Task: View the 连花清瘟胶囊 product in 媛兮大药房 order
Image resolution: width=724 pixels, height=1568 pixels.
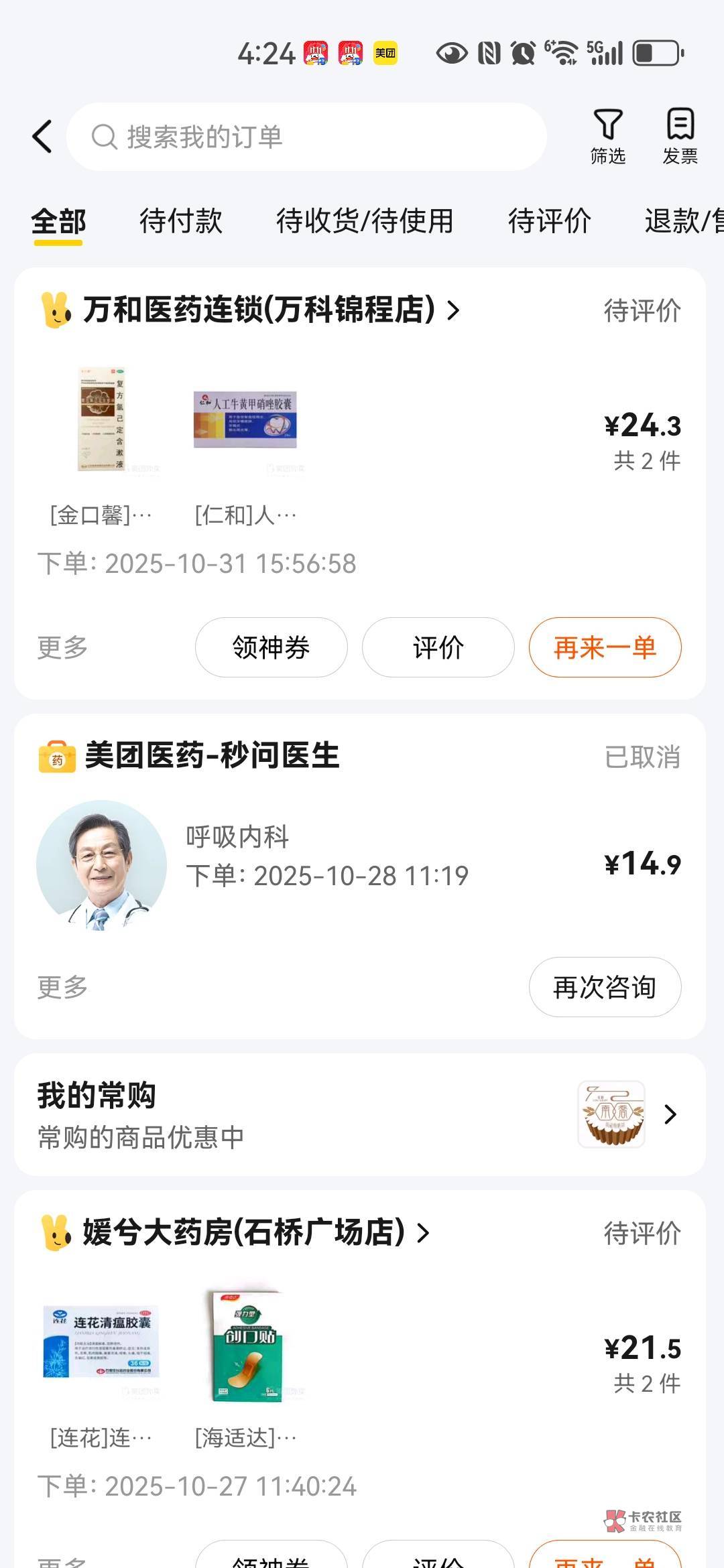Action: click(x=101, y=1342)
